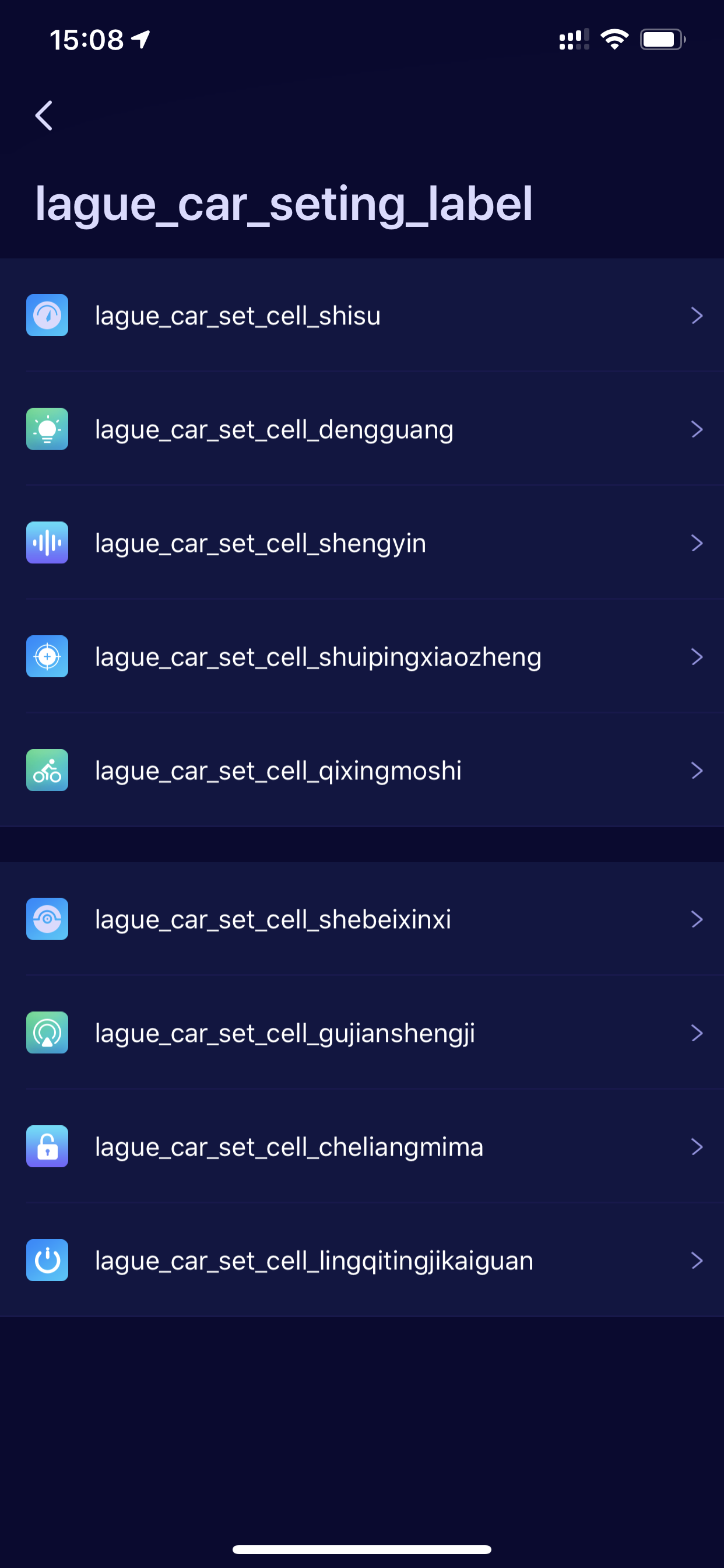Viewport: 724px width, 1568px height.
Task: Open lague_car_set_cell_dengguang settings
Action: [x=362, y=429]
